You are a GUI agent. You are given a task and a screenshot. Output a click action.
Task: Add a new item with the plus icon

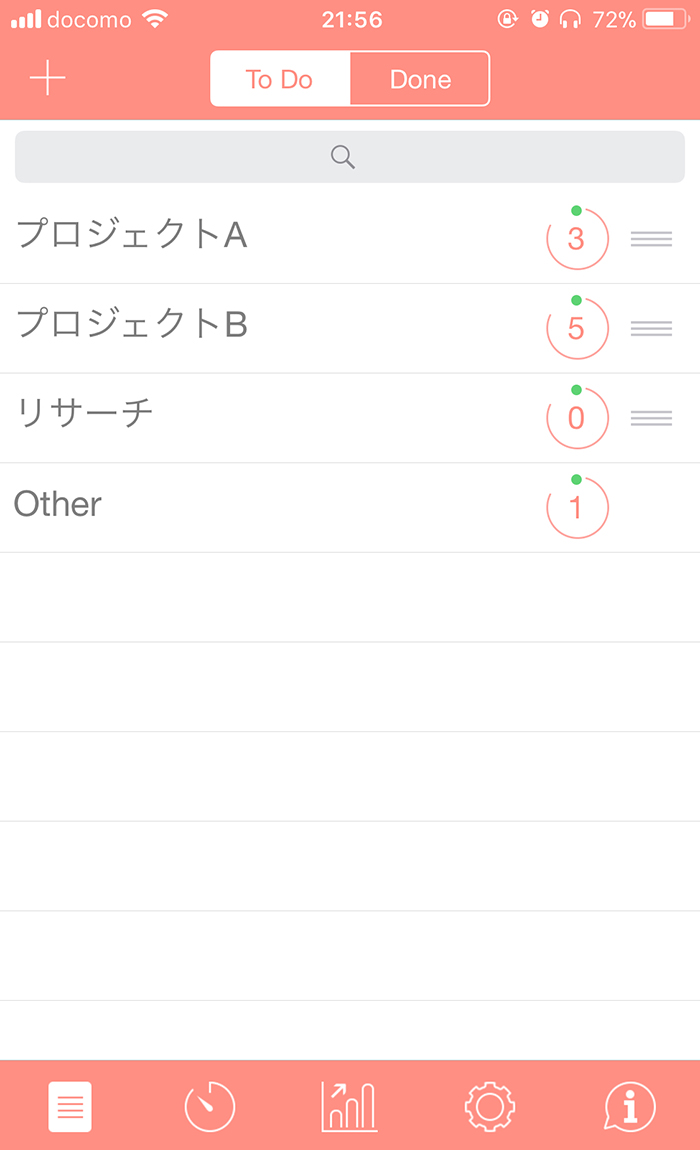(x=48, y=78)
